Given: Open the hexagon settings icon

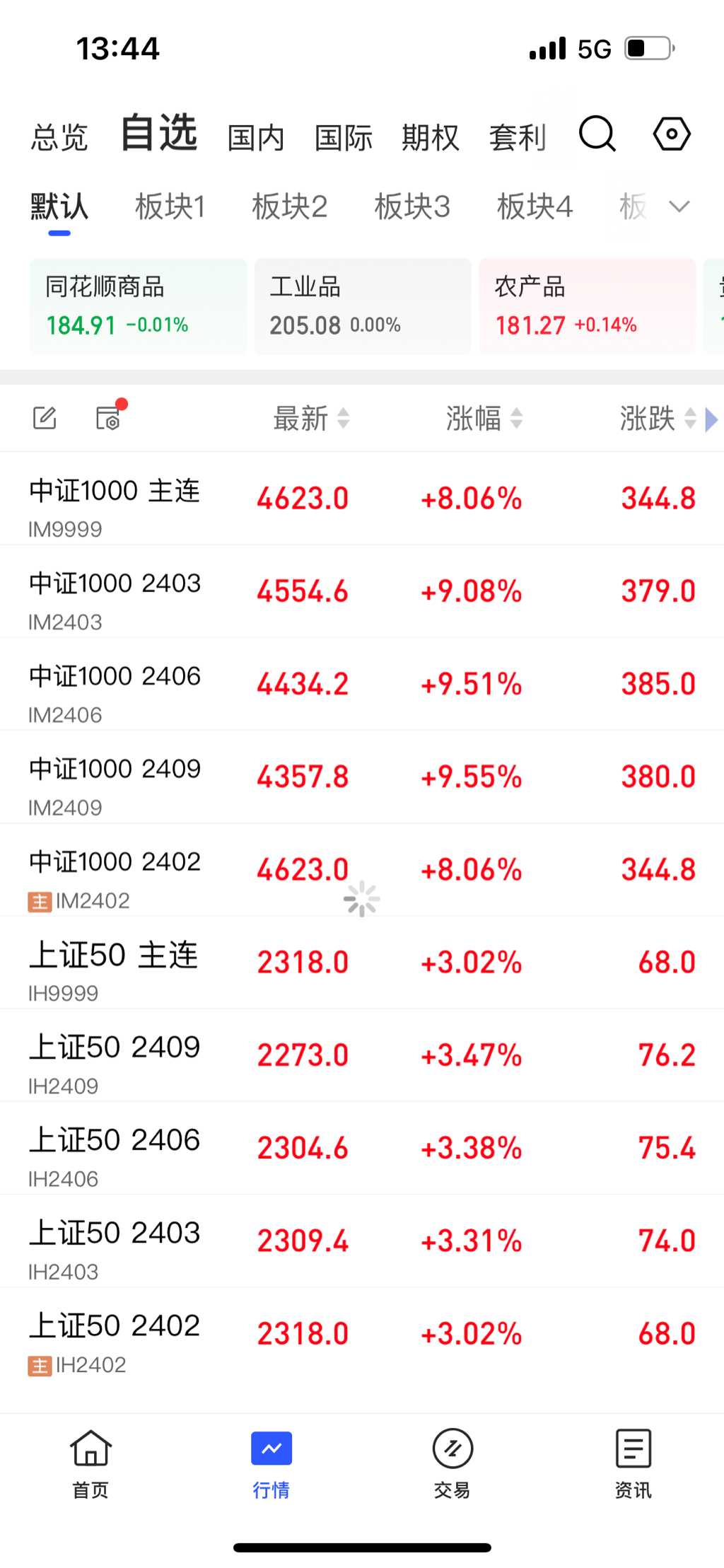Looking at the screenshot, I should click(671, 134).
